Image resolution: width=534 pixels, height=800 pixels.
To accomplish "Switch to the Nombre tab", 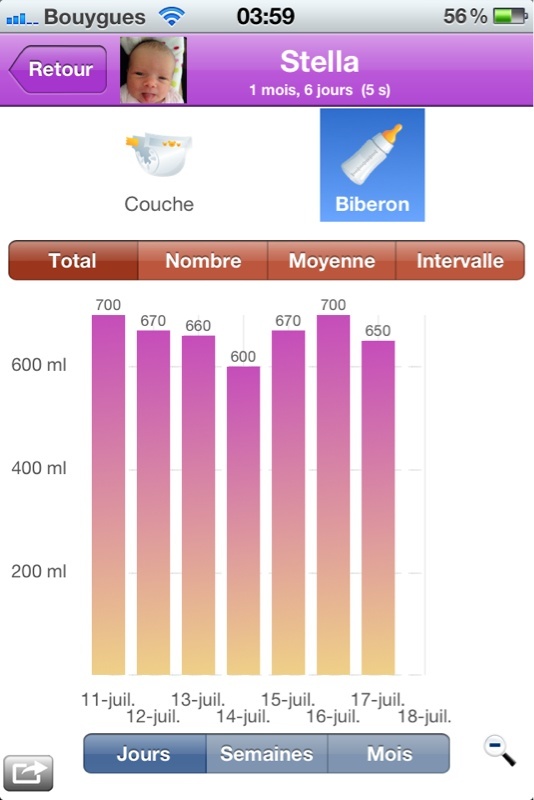I will tap(203, 260).
